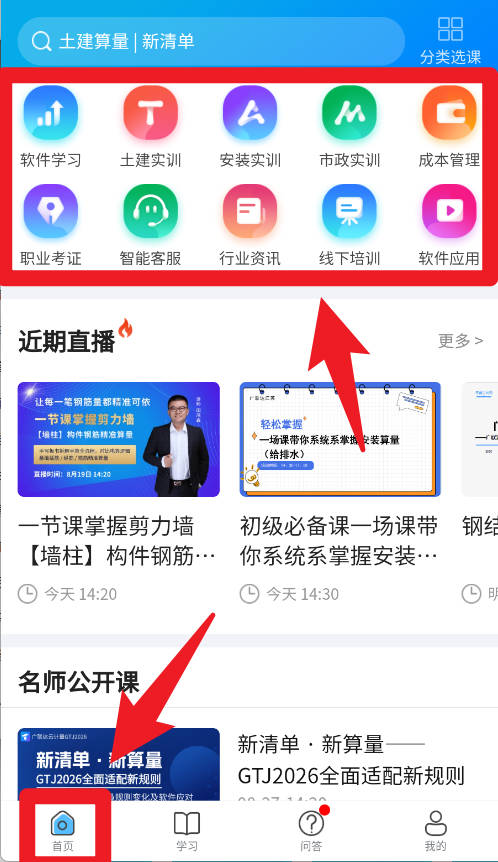
Task: Open 分类选课 category picker
Action: 450,41
